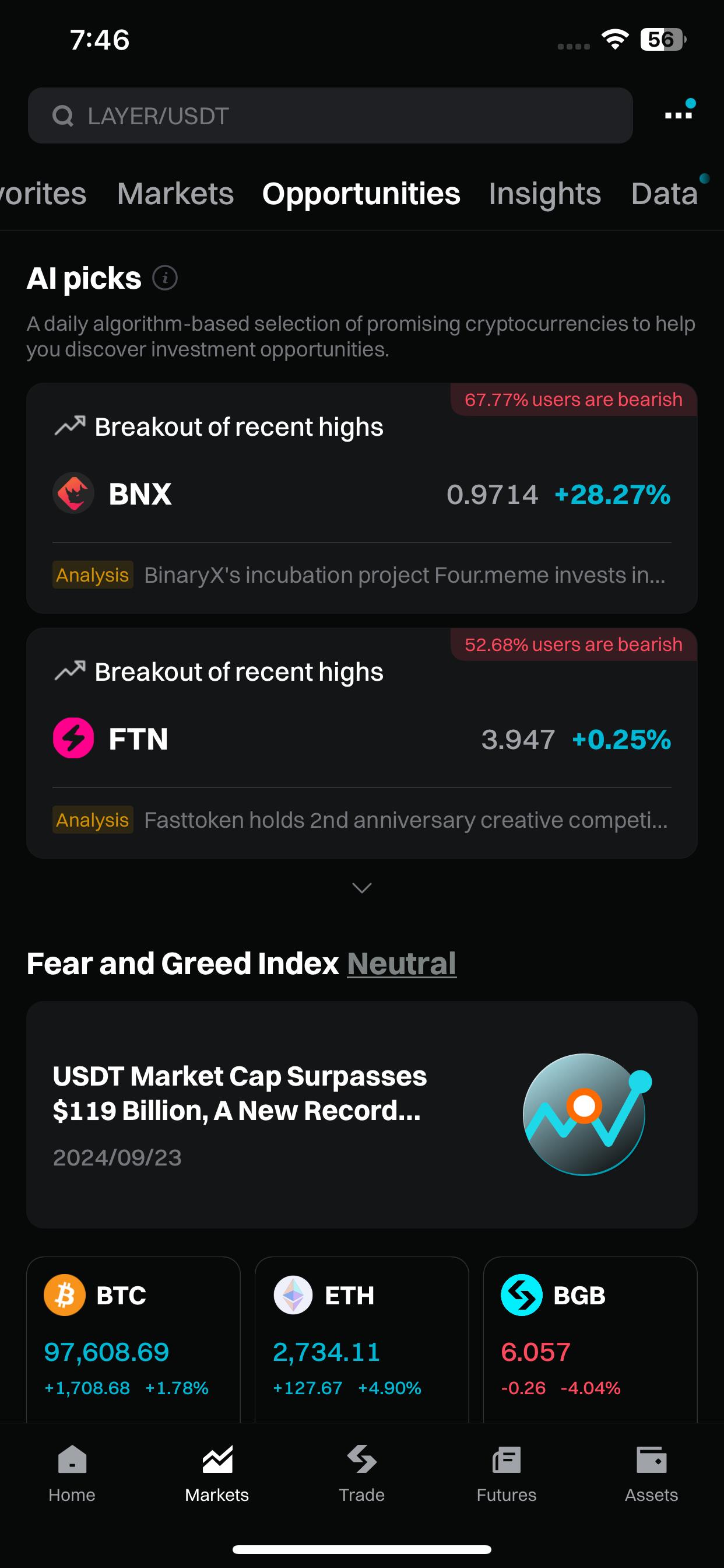This screenshot has height=1568, width=724.
Task: Open the BNX breakout card
Action: [361, 494]
